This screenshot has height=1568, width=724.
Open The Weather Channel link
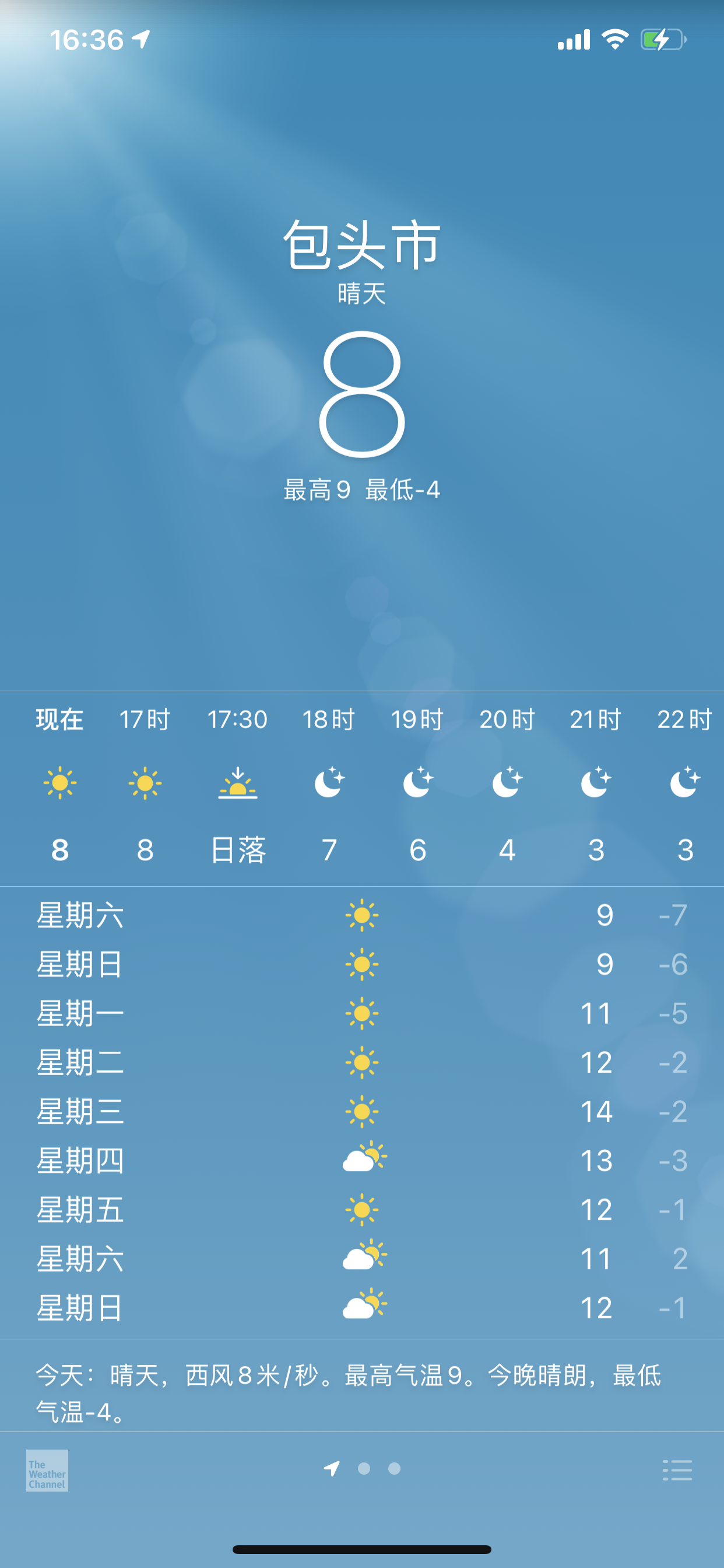[x=47, y=1471]
